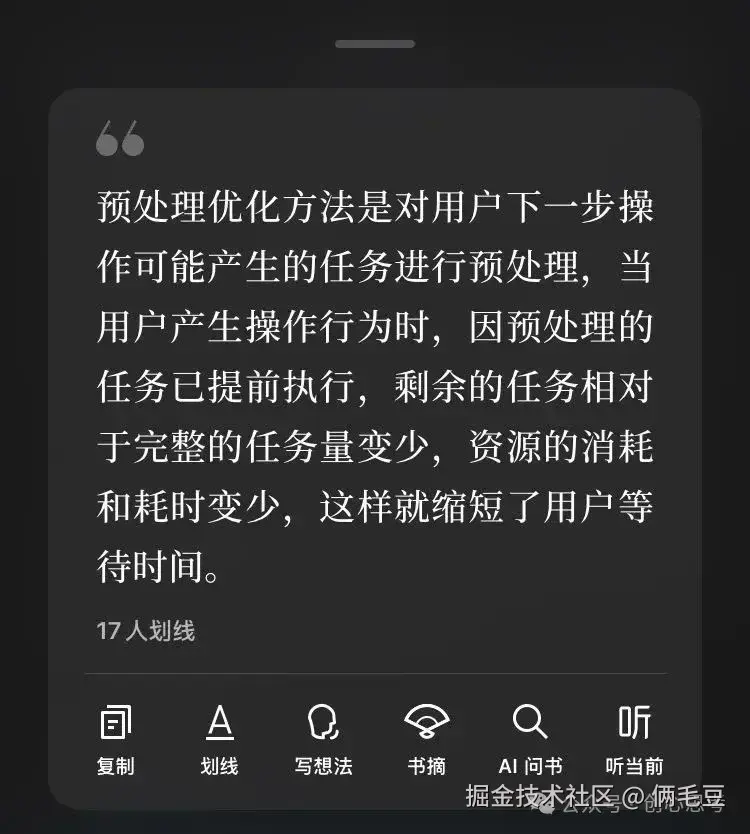
Task: Open the 17 人划线 highlighters list
Action: [146, 631]
